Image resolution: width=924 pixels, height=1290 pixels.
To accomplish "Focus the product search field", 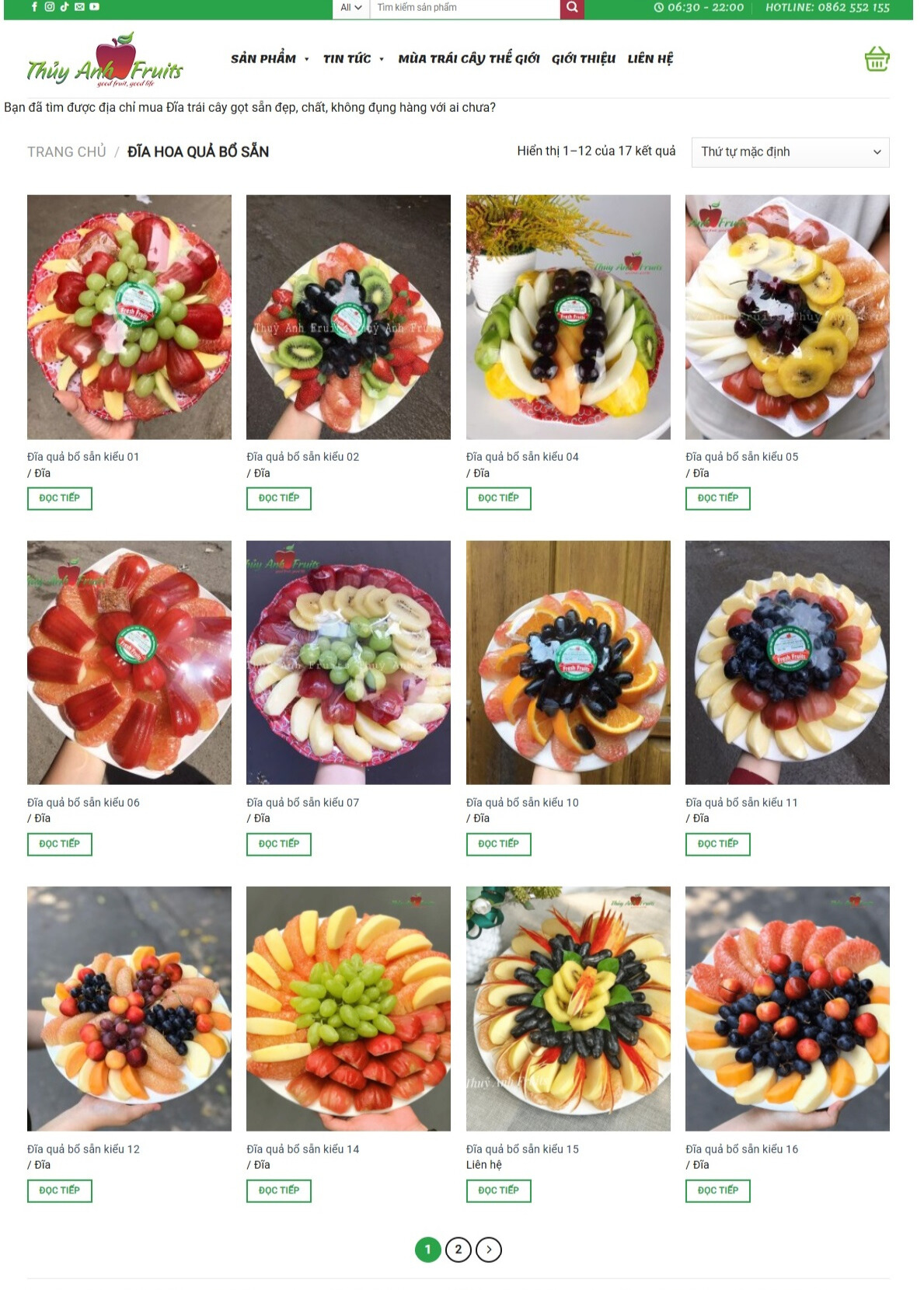I will pos(464,8).
